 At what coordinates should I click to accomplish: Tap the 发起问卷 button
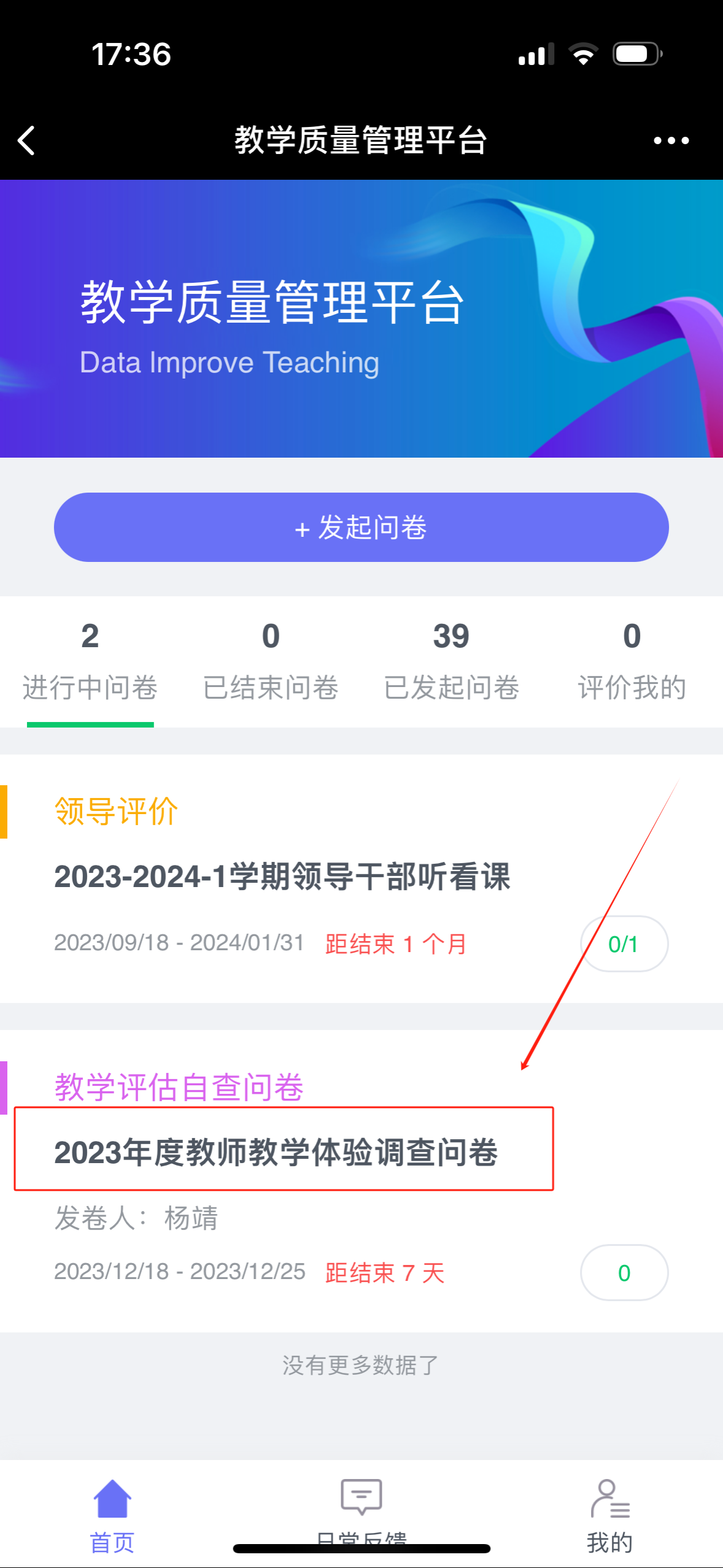tap(361, 527)
